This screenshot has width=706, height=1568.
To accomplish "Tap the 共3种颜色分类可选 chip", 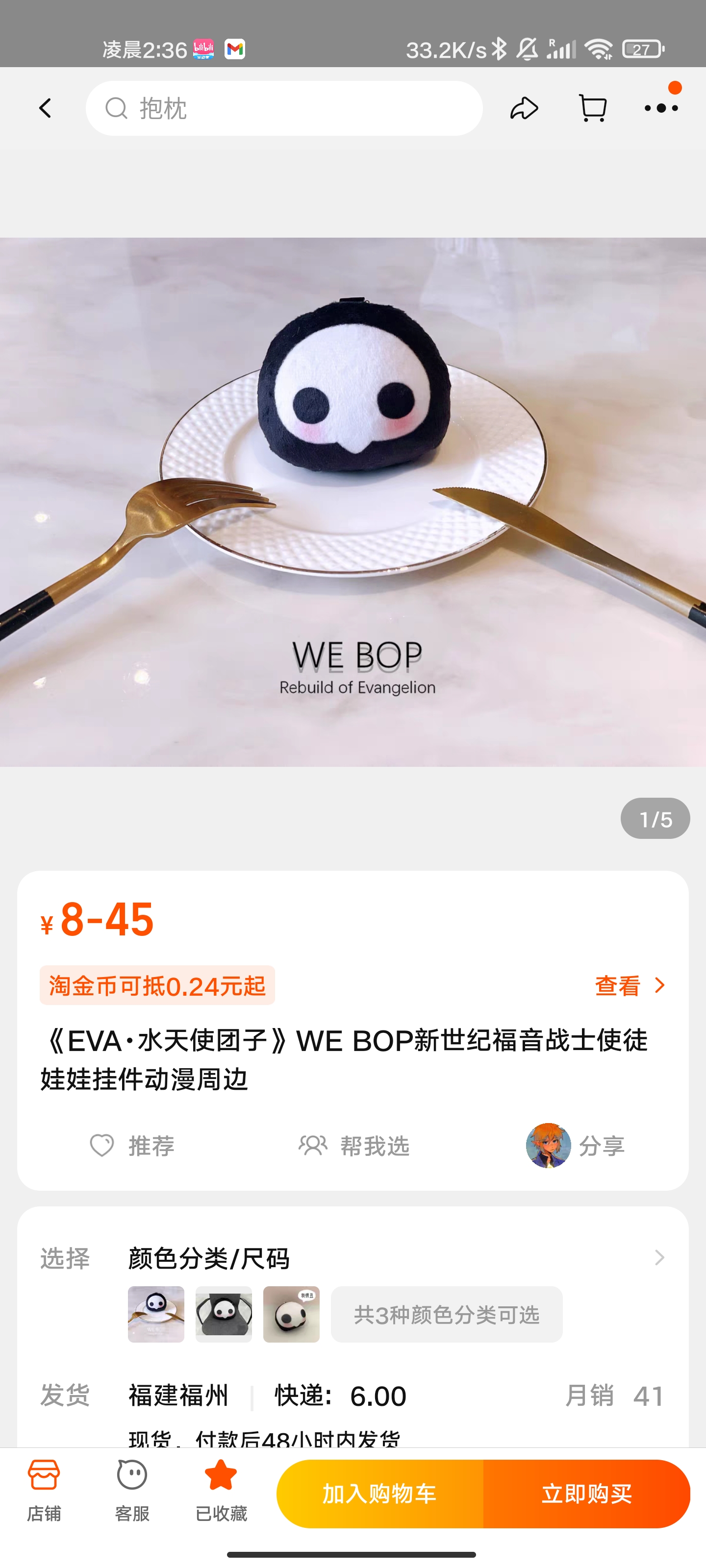I will point(447,1314).
